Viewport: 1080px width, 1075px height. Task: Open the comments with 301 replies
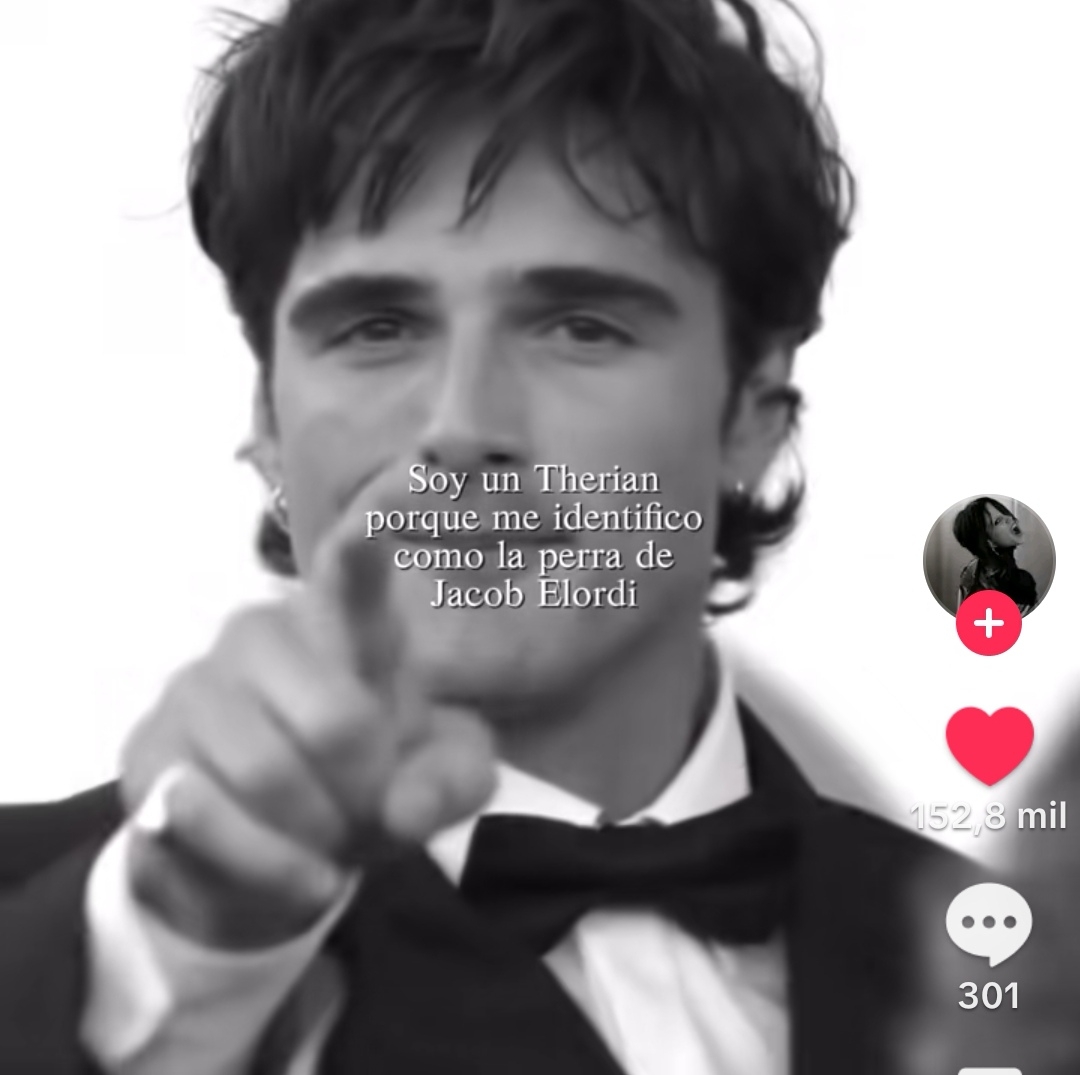(988, 925)
